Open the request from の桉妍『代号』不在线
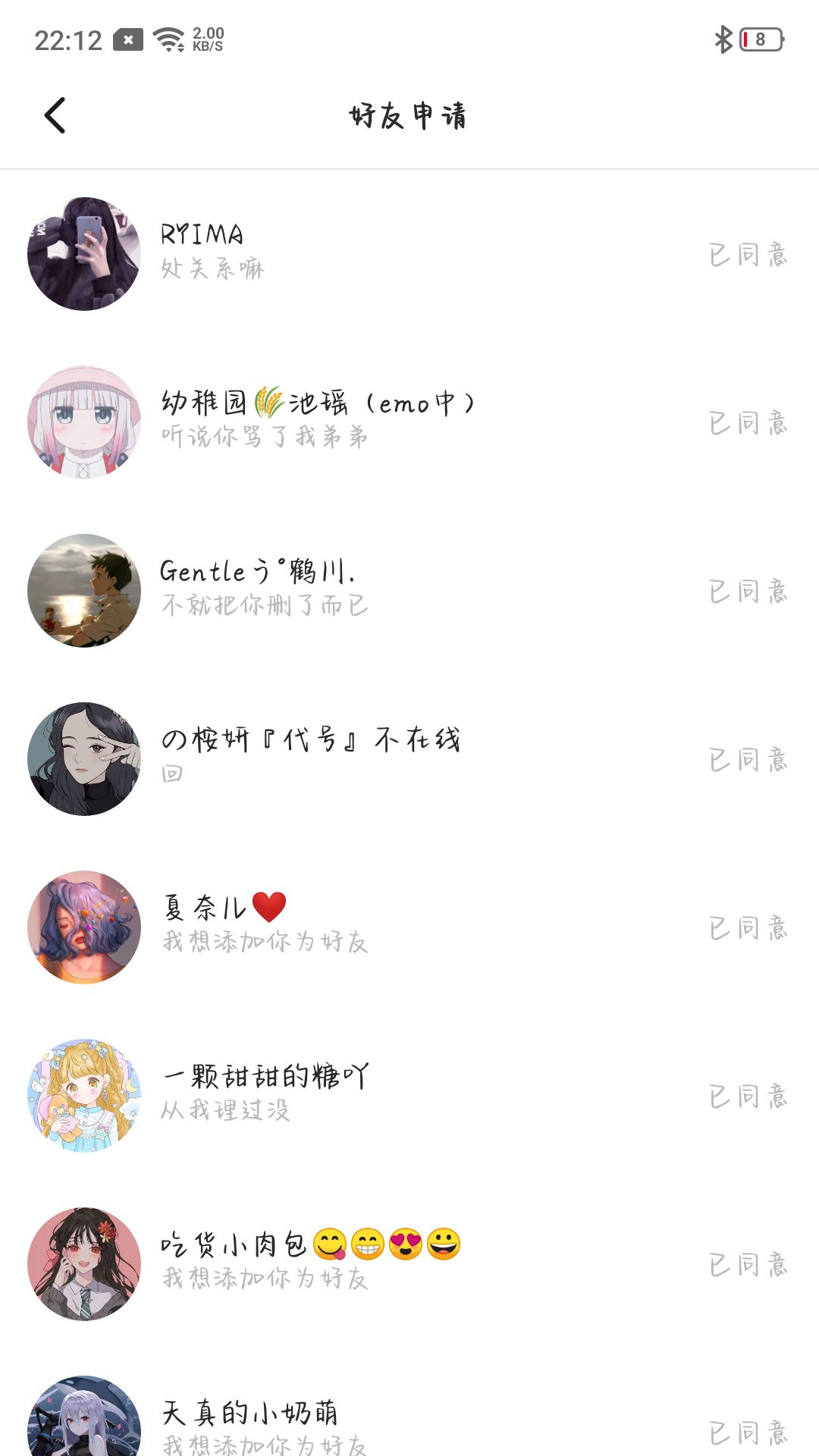The image size is (819, 1456). [409, 759]
